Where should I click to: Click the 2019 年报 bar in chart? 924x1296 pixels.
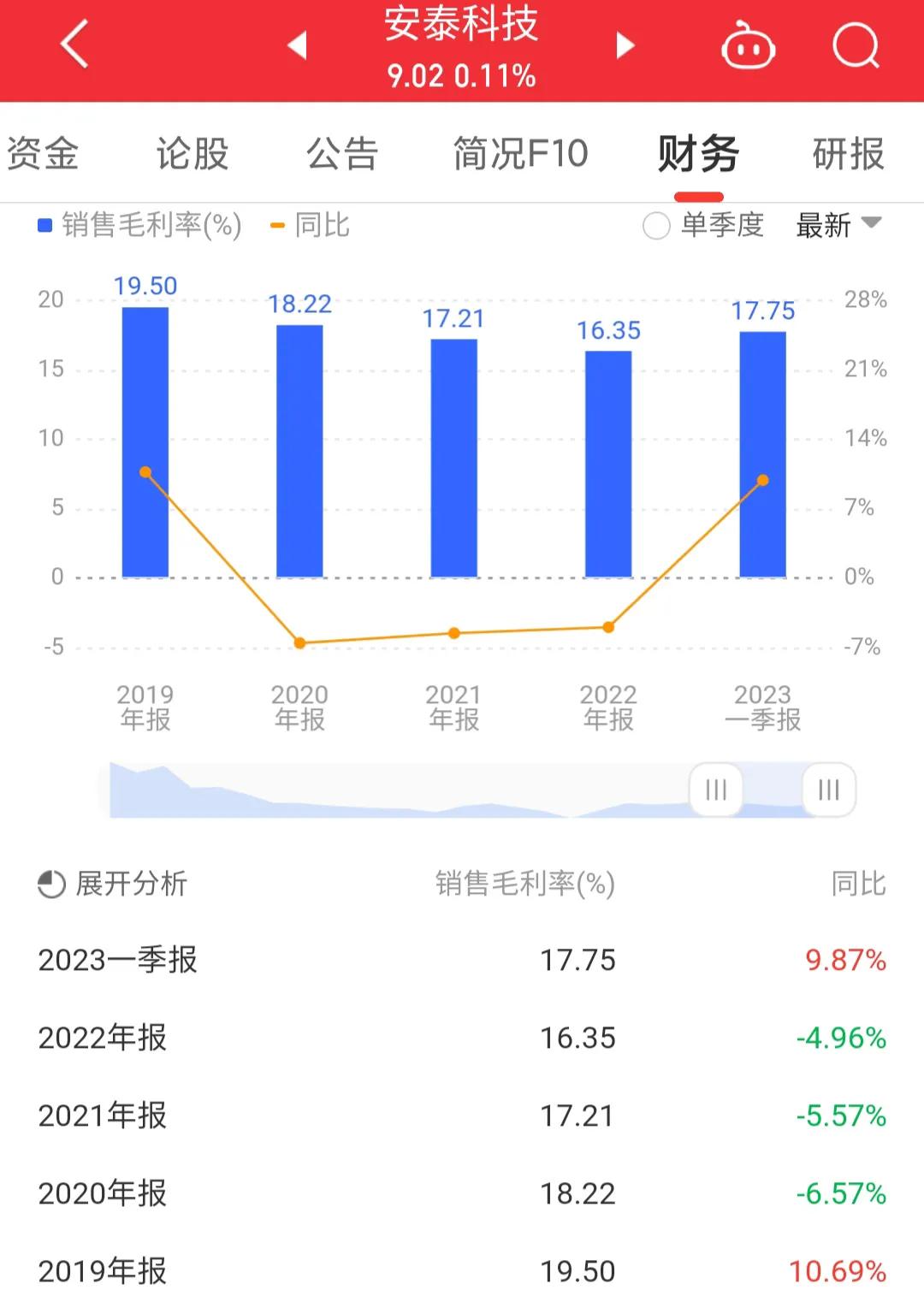click(145, 441)
